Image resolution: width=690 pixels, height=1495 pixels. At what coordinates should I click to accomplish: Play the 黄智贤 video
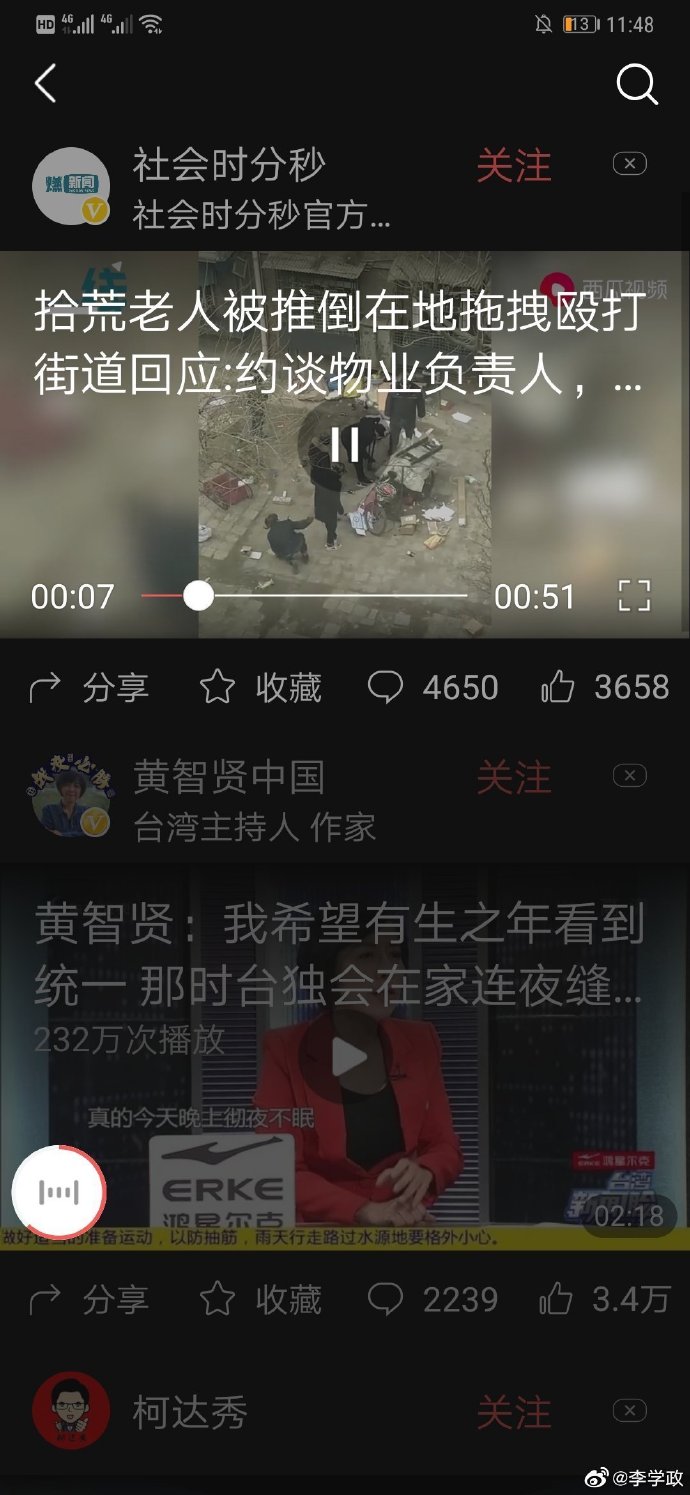tap(347, 1057)
